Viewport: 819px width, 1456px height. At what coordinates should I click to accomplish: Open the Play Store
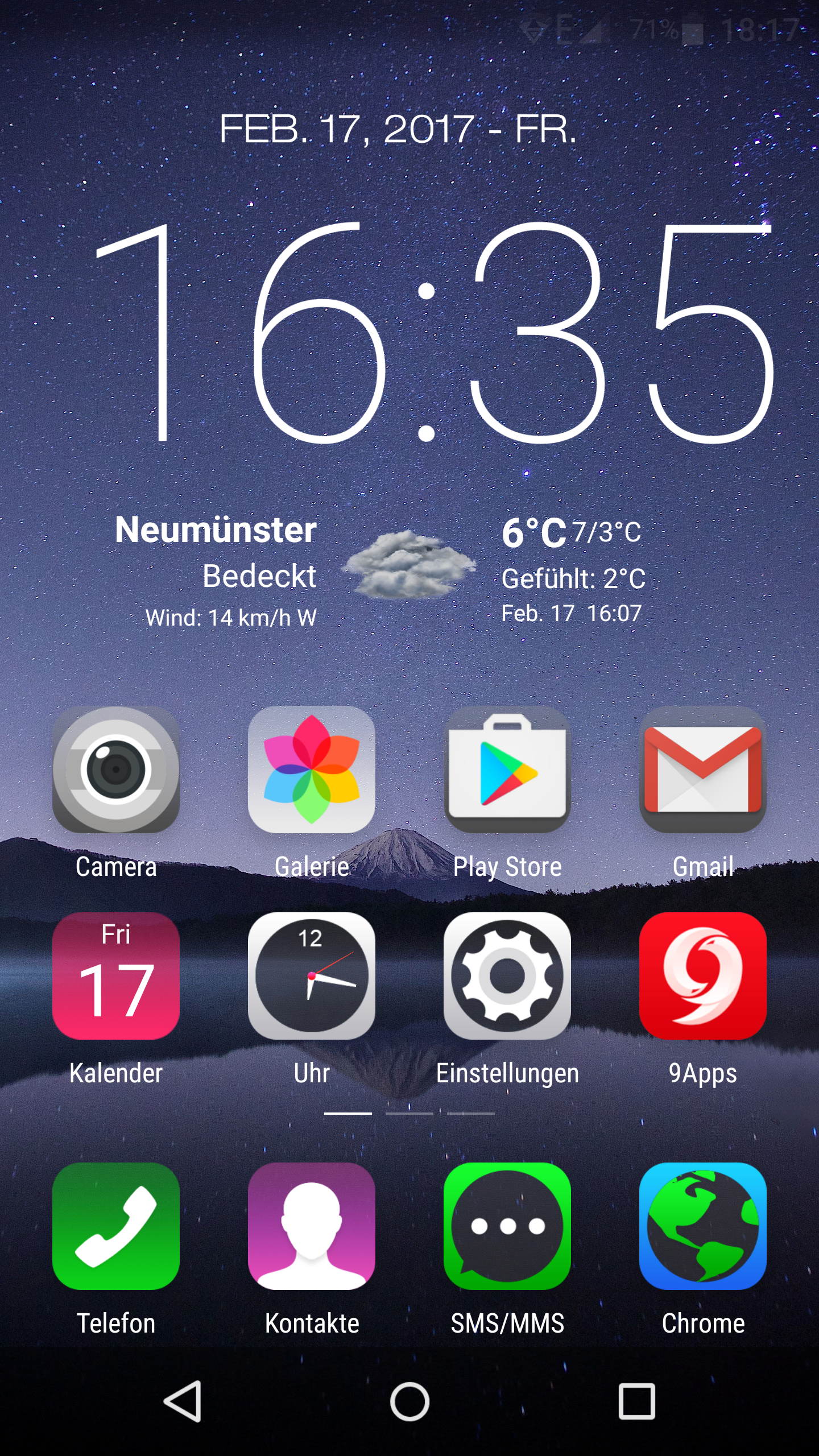(507, 770)
